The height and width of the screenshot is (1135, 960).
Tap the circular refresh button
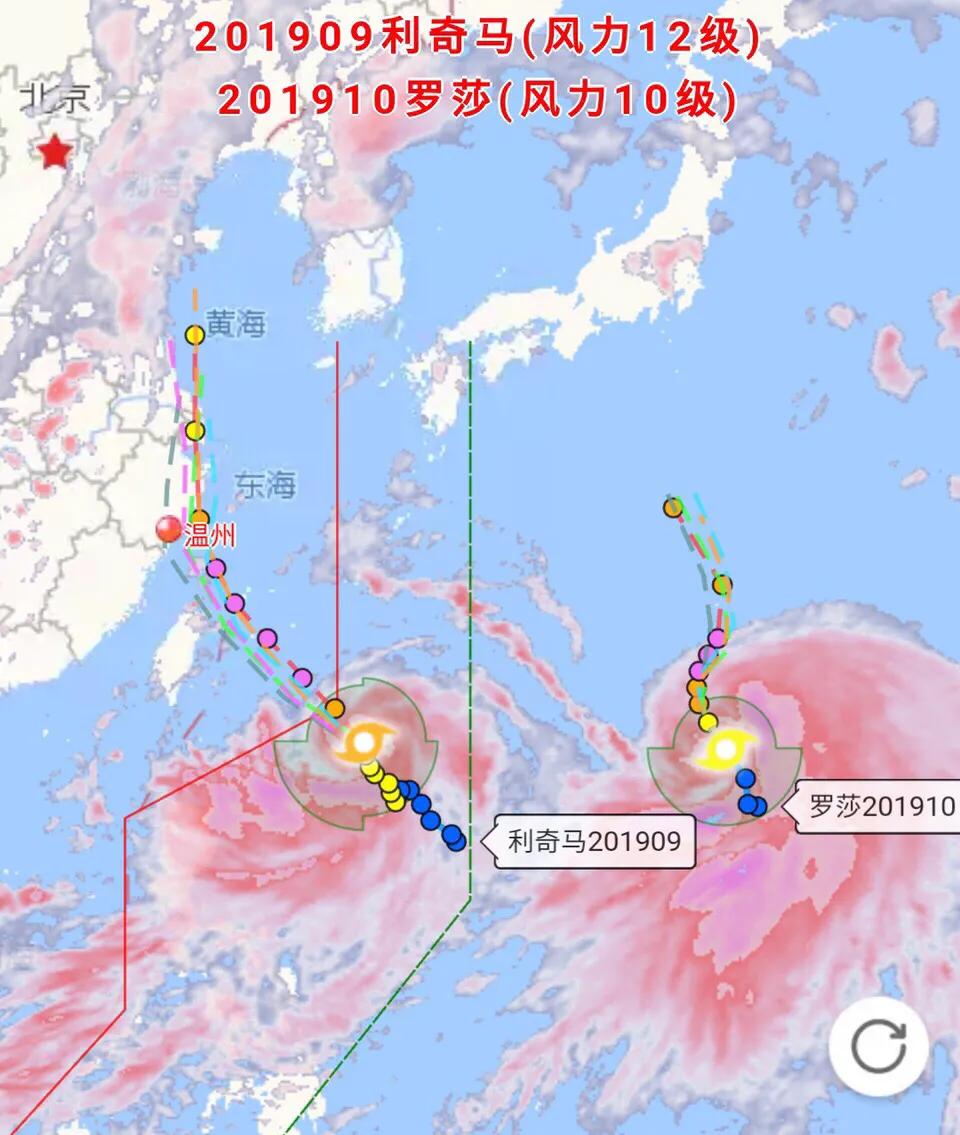tap(879, 1047)
